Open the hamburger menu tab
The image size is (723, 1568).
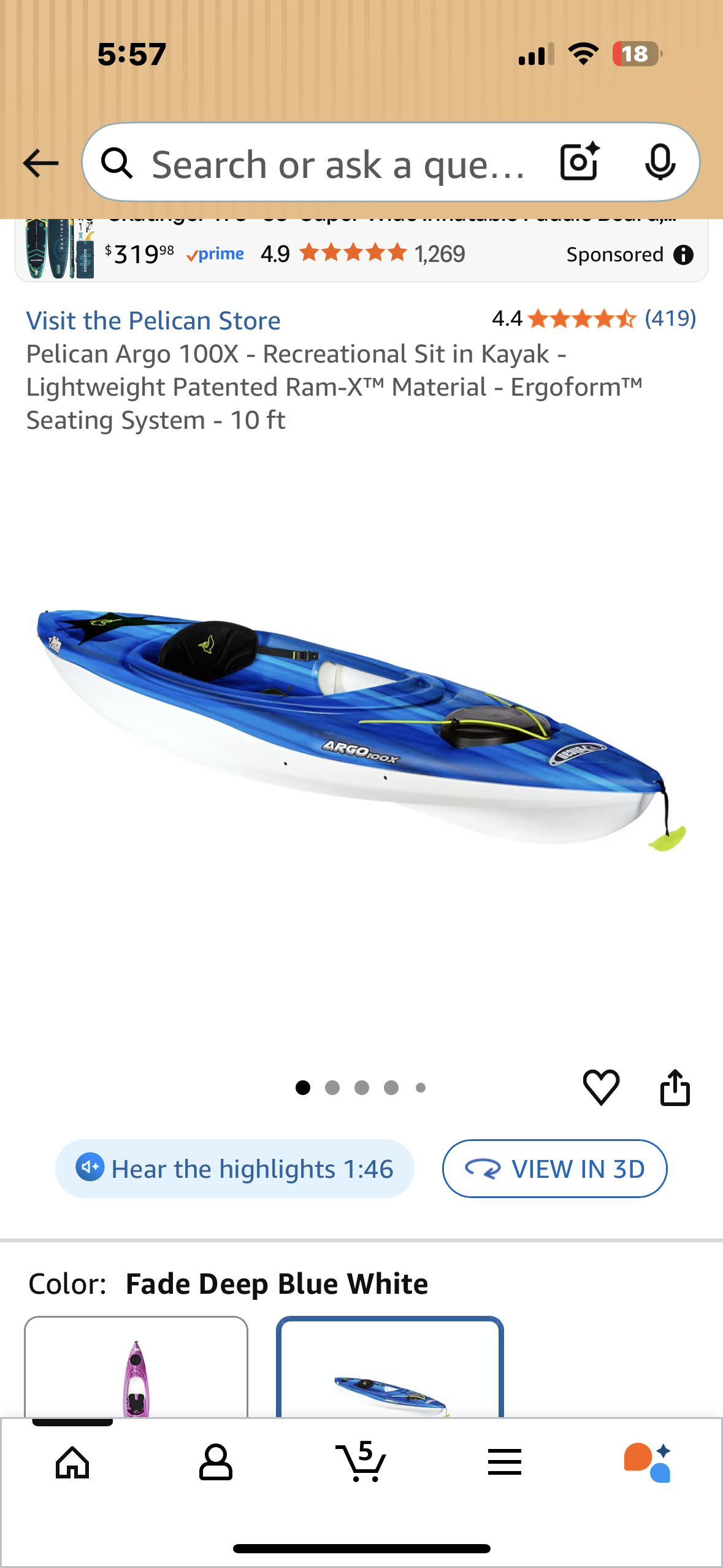(505, 1462)
